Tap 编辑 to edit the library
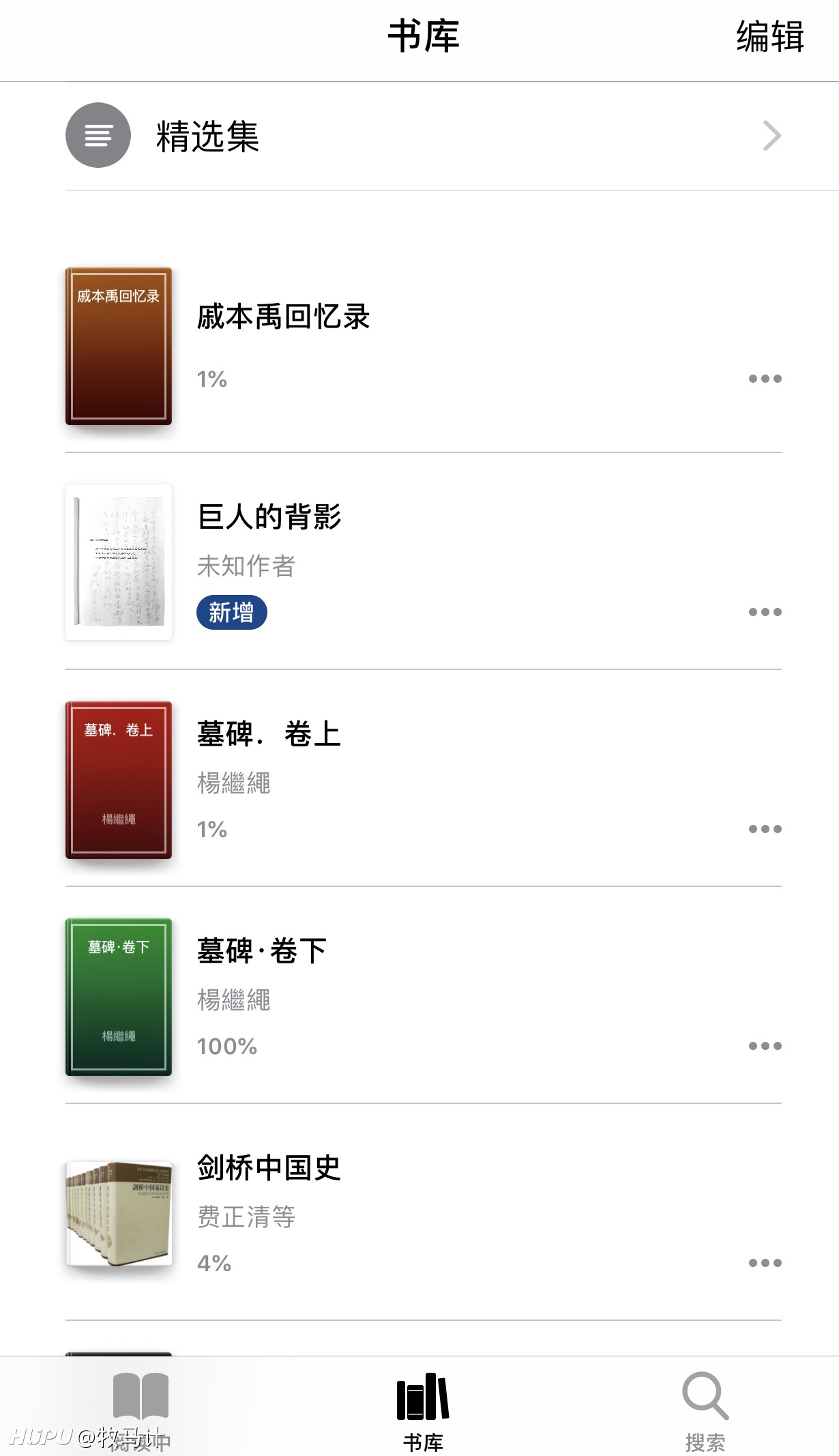Viewport: 839px width, 1456px height. click(x=770, y=37)
